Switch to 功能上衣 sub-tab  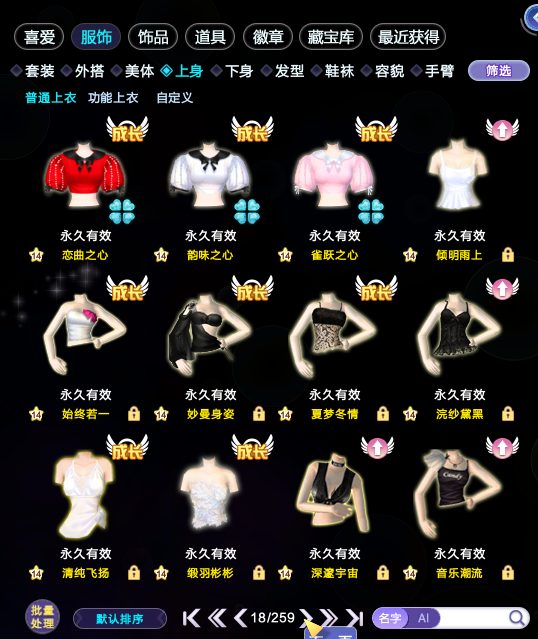(x=113, y=98)
